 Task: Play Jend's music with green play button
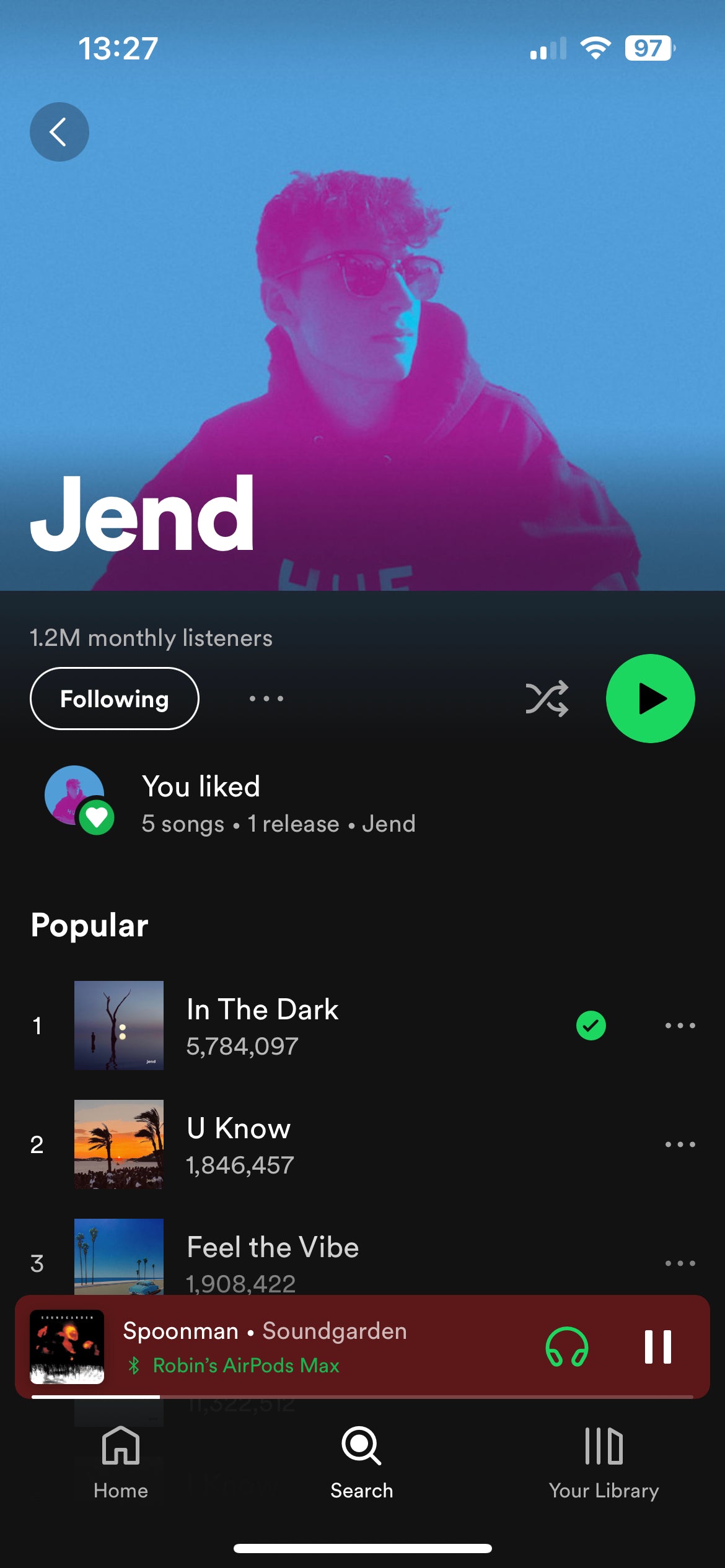650,699
